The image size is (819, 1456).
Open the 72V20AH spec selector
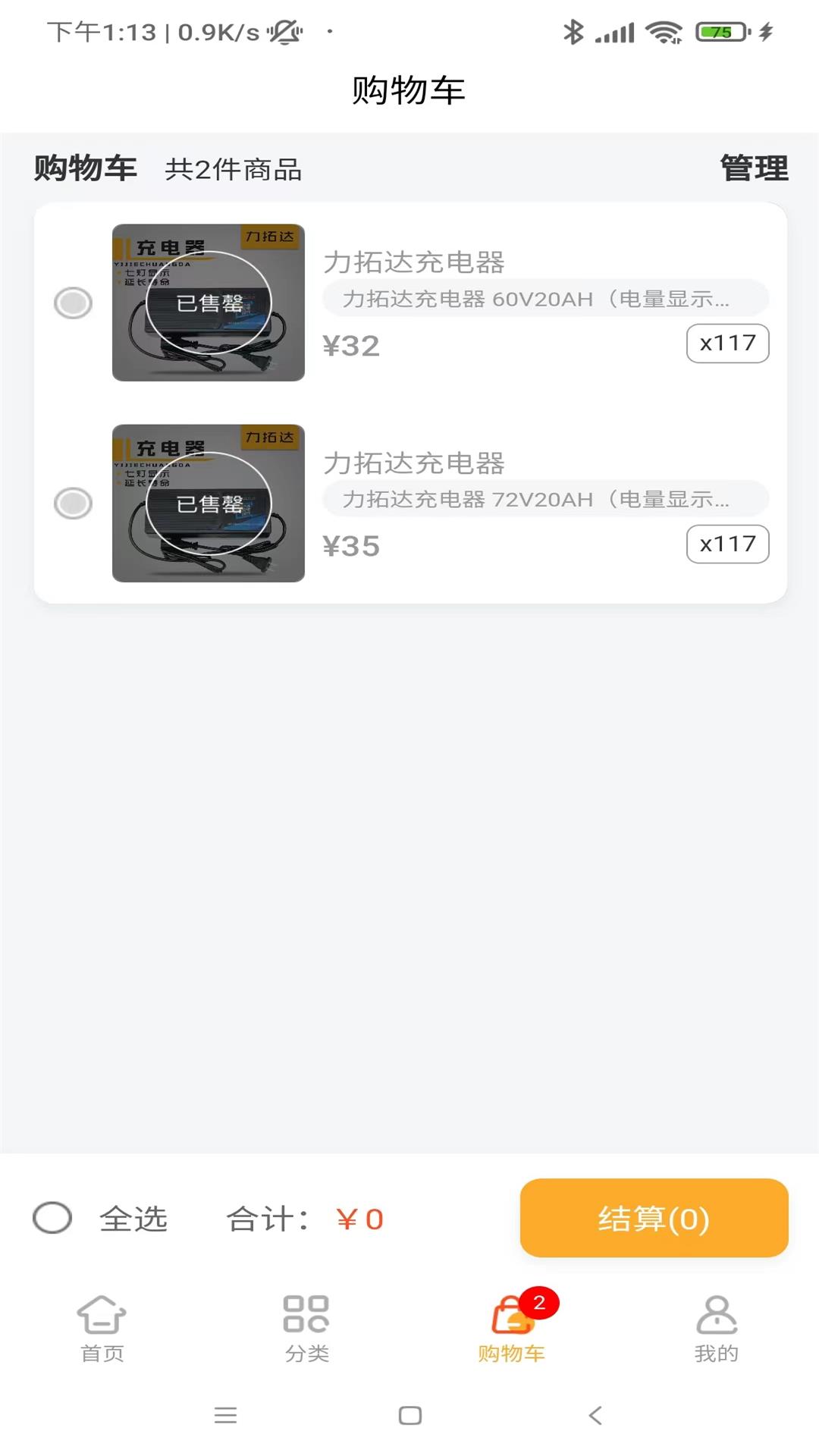coord(544,499)
